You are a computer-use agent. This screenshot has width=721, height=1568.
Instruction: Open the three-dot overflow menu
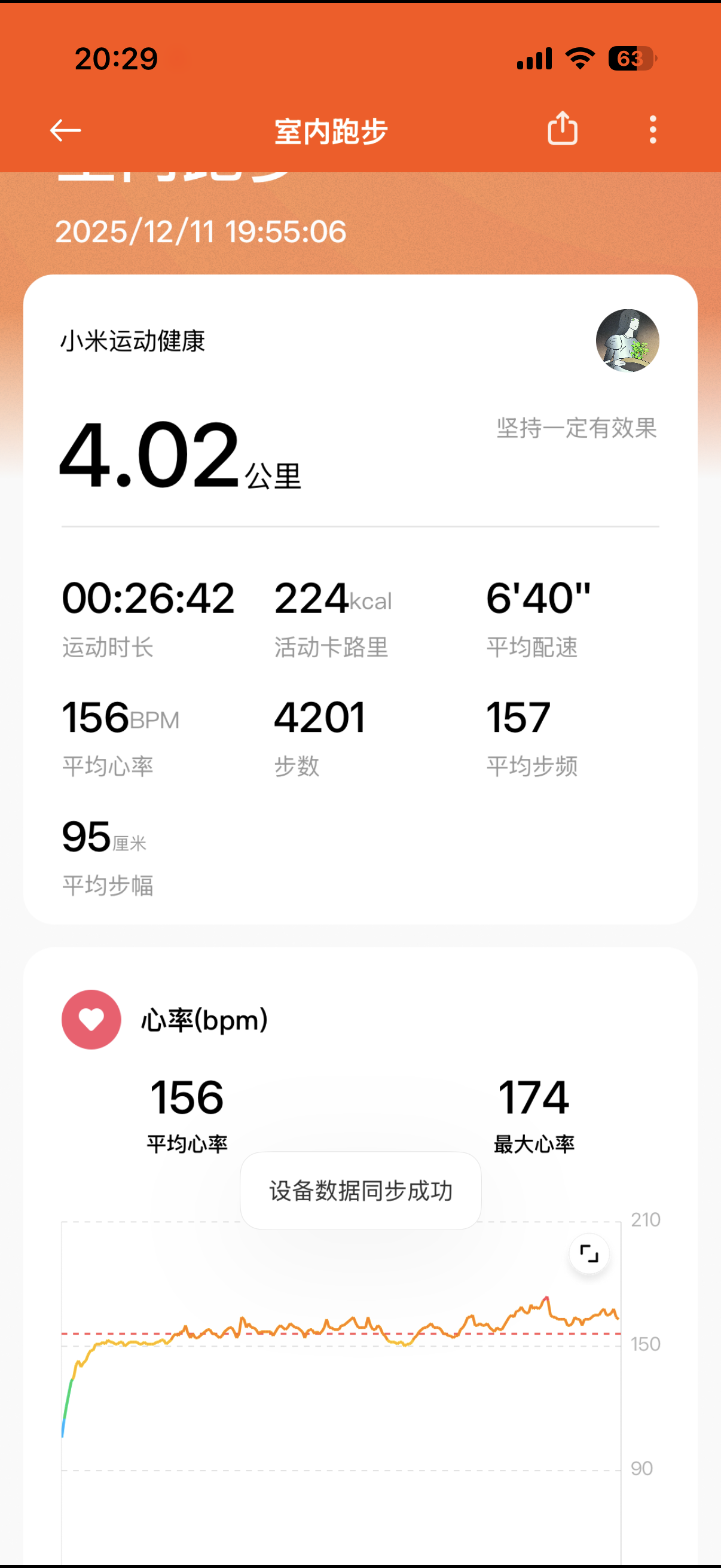pos(653,130)
